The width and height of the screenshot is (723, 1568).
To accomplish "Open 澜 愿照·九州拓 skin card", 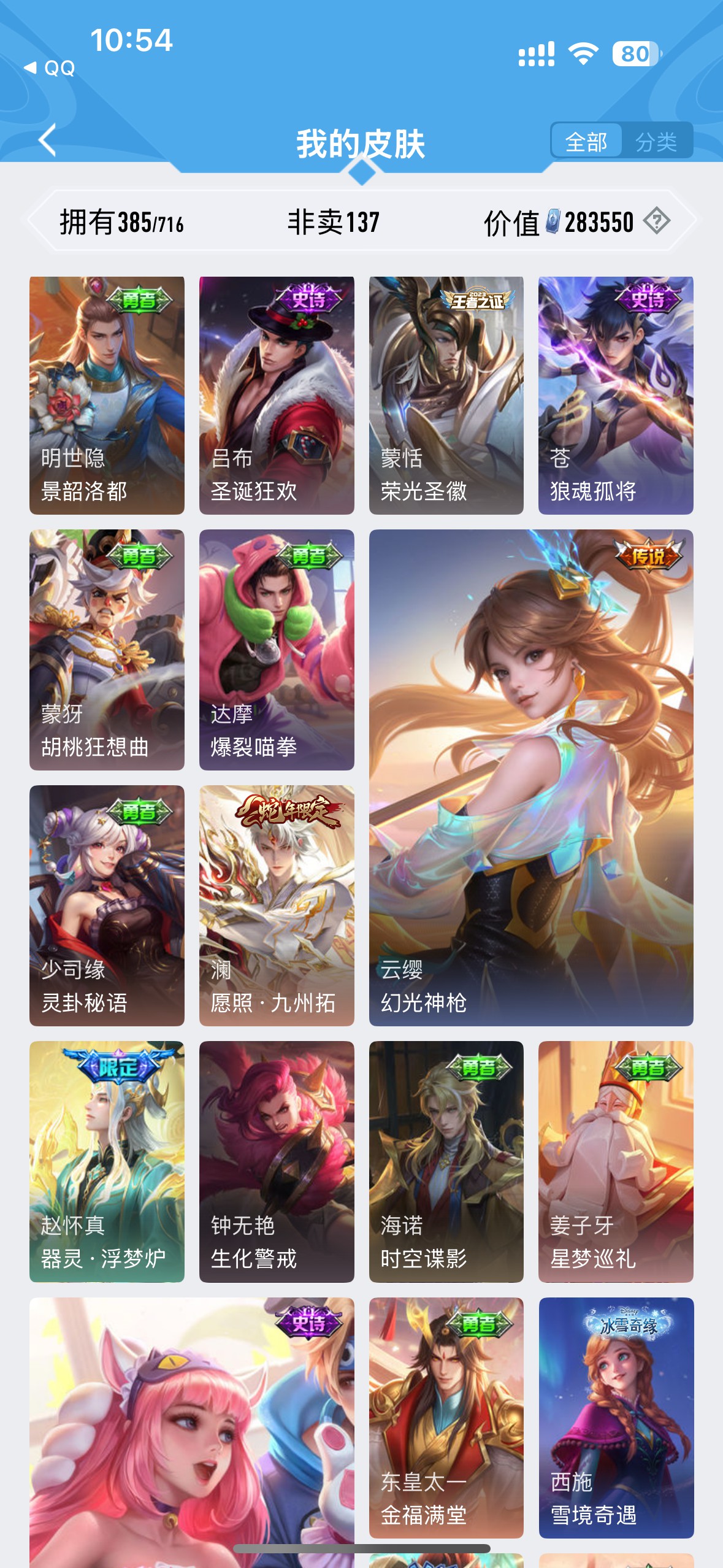I will [x=277, y=905].
